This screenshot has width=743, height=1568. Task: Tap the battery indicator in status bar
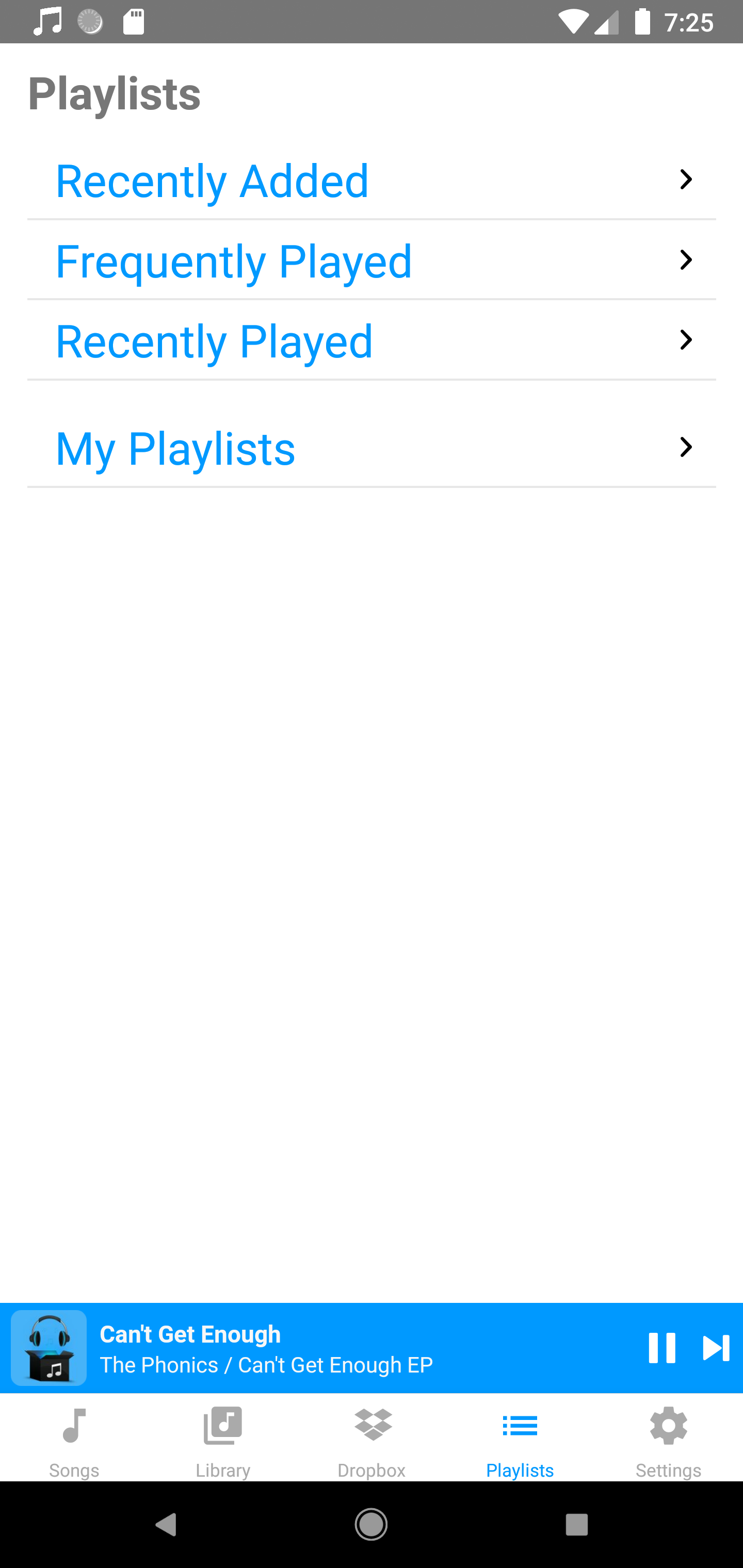click(x=642, y=22)
